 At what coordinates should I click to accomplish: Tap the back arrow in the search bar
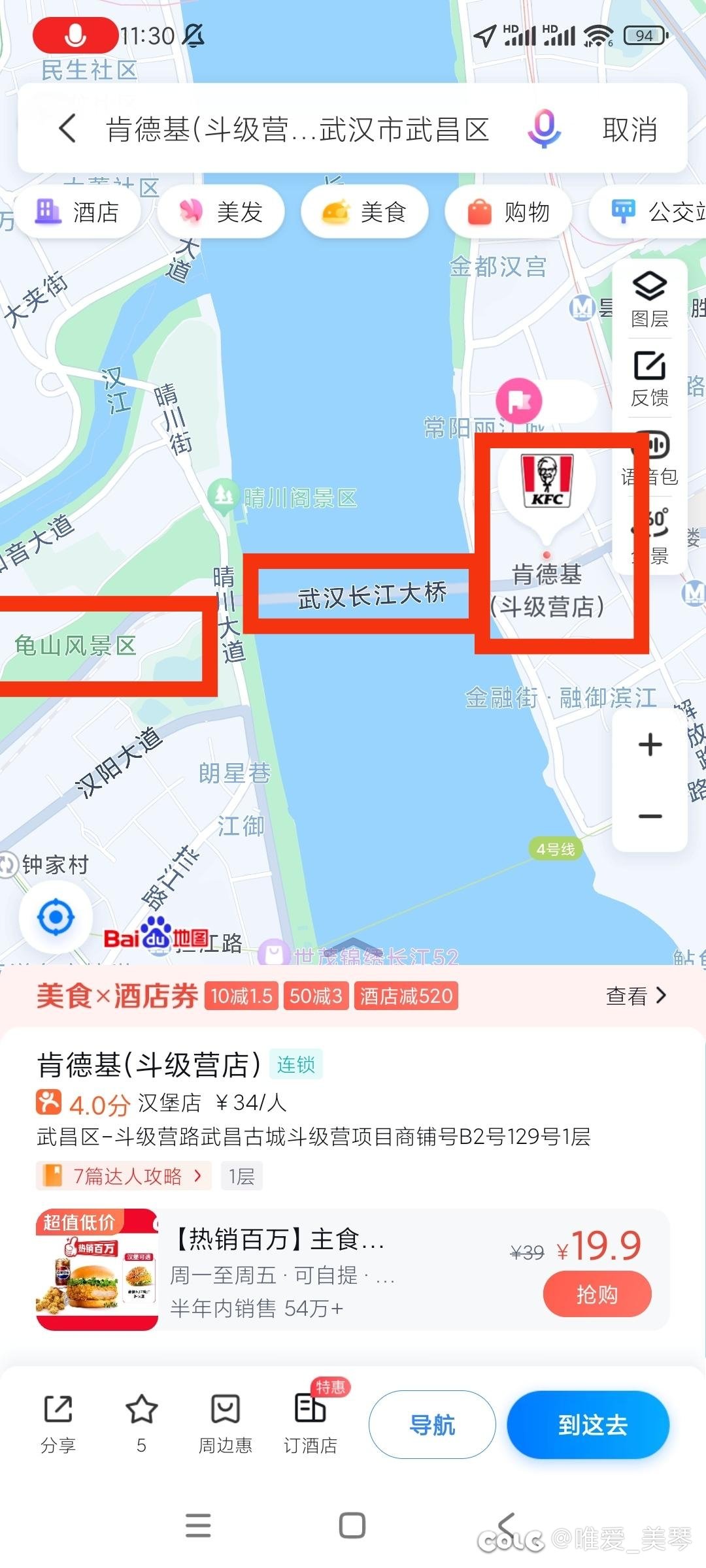[68, 128]
